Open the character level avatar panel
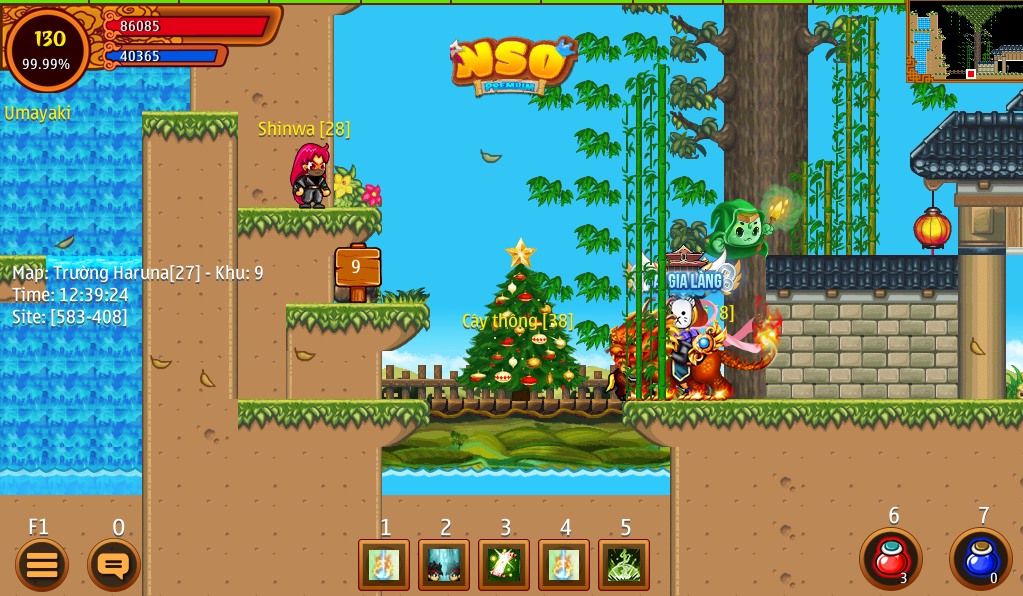 pos(46,48)
